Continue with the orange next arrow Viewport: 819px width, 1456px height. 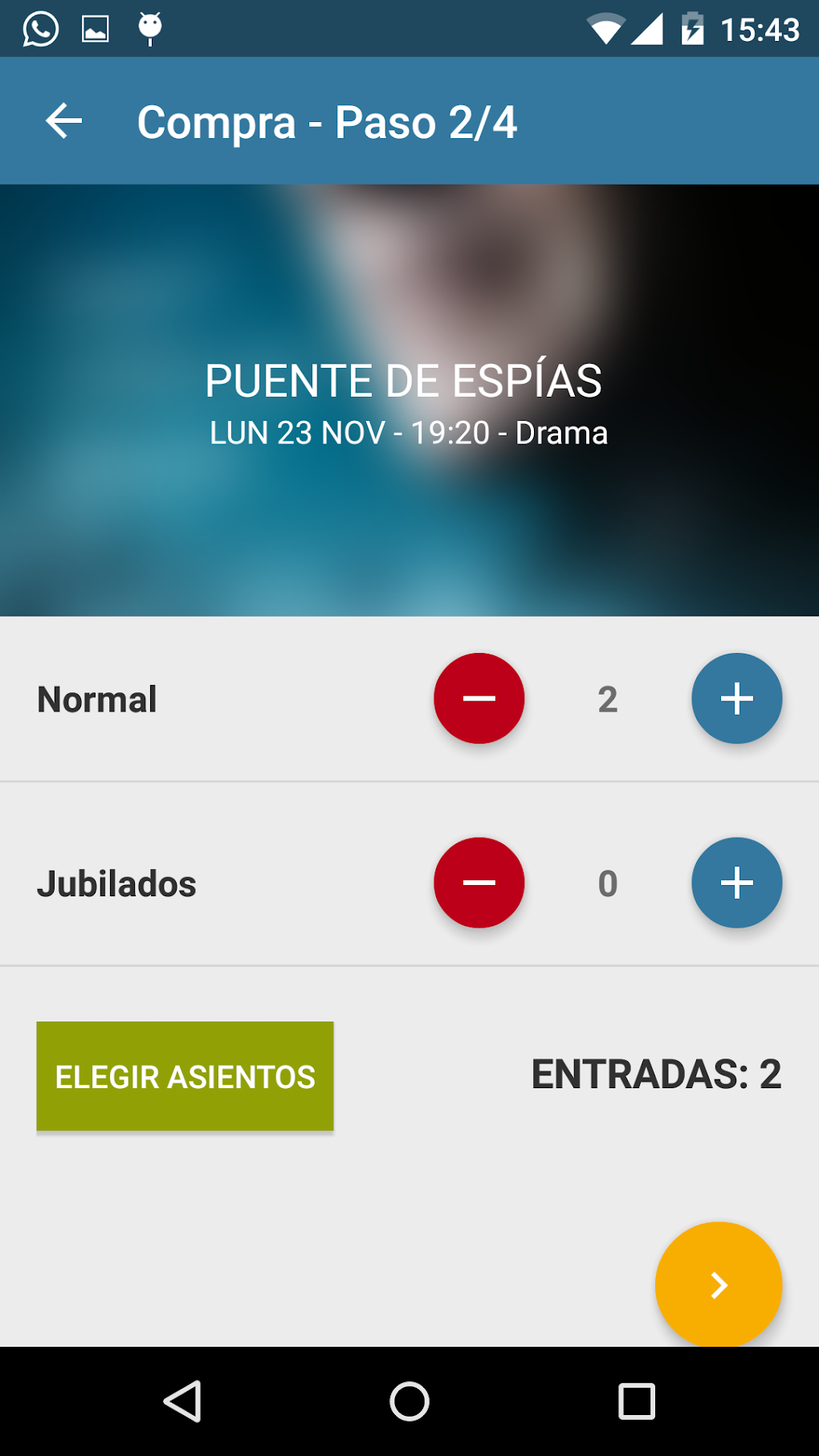click(x=718, y=1284)
